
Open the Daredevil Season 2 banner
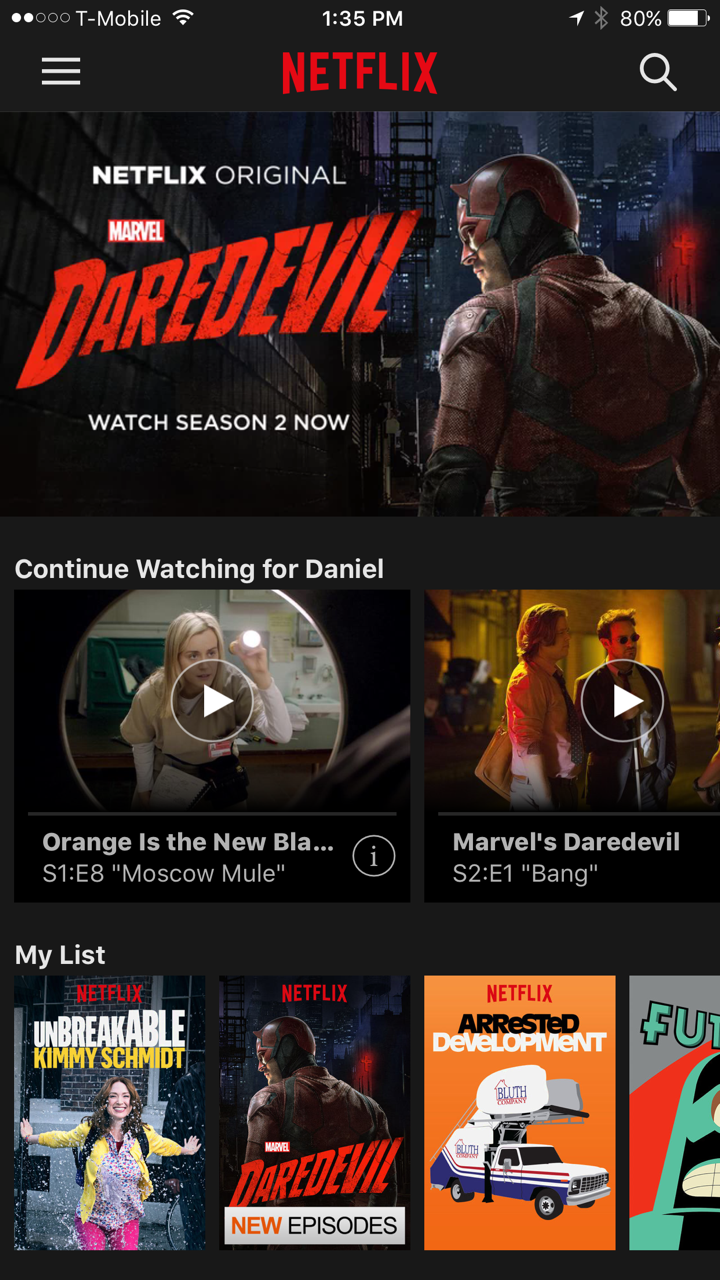[360, 314]
